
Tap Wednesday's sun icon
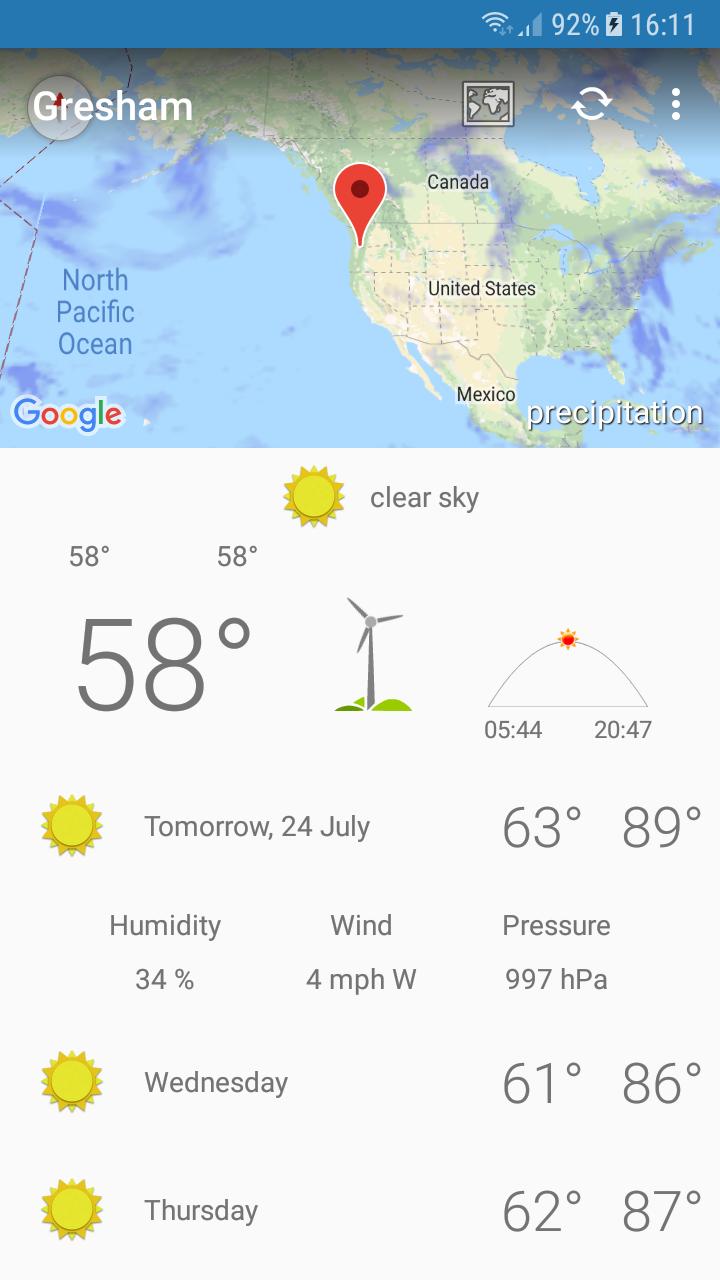[x=70, y=1080]
